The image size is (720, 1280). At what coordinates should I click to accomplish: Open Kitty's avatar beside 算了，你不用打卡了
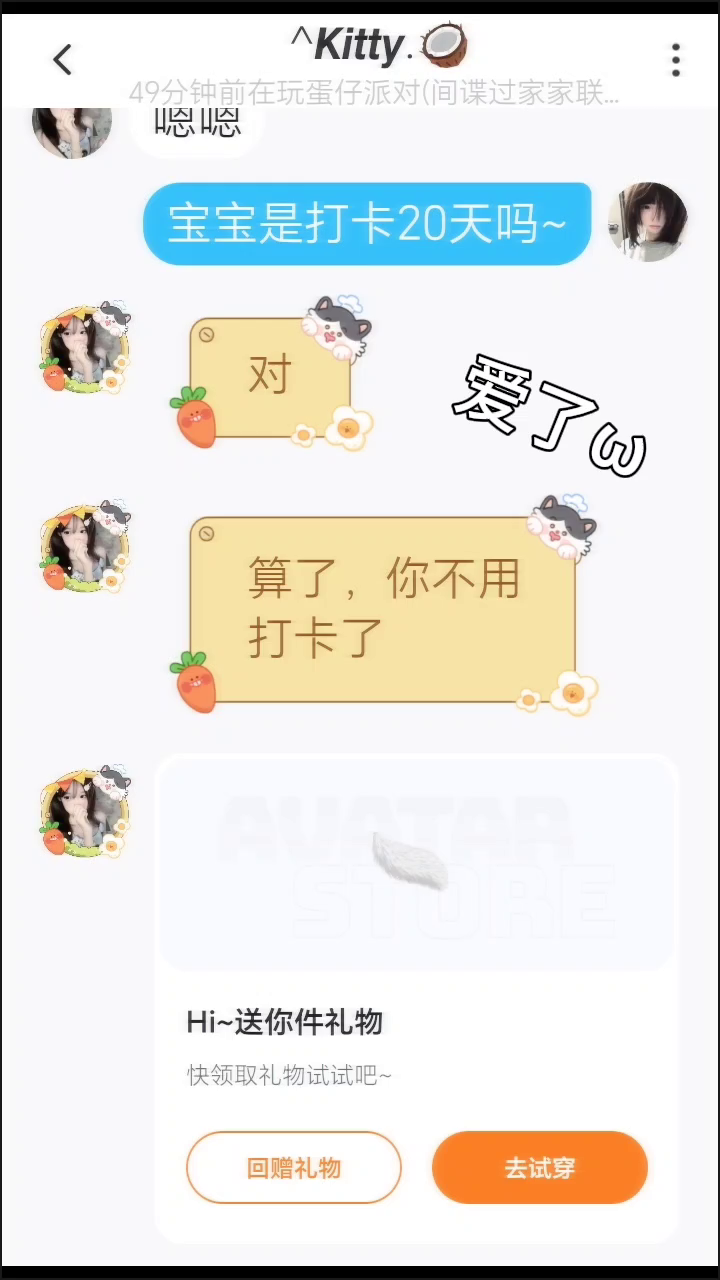(x=84, y=548)
